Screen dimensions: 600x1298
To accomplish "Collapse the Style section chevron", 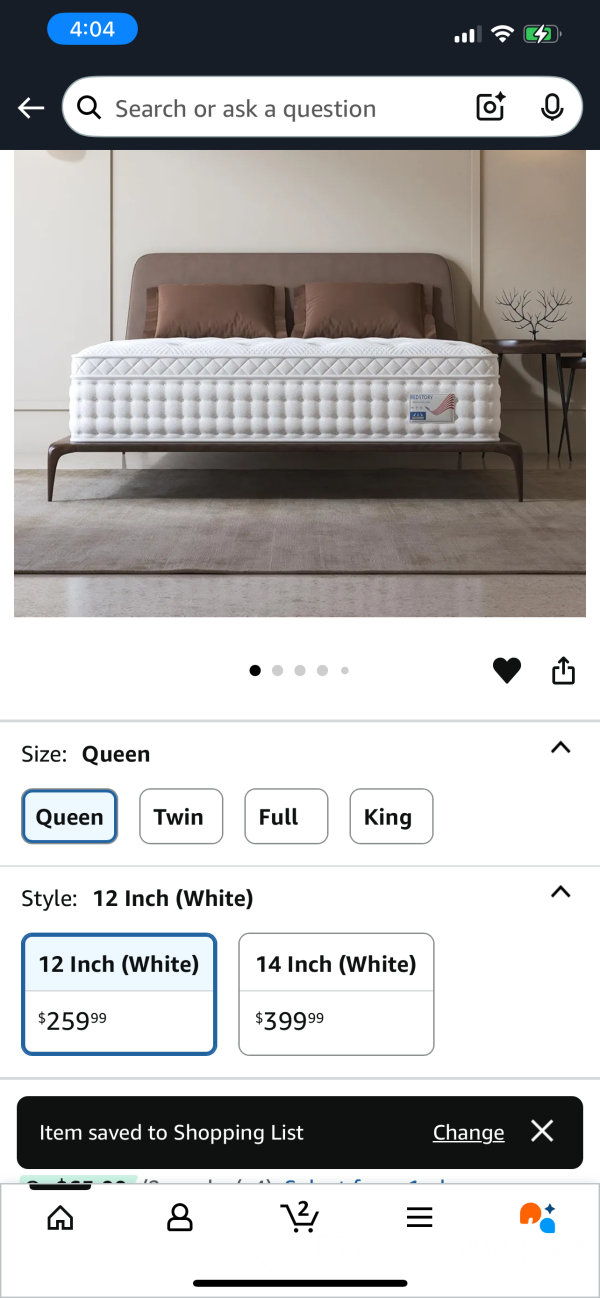I will tap(561, 892).
